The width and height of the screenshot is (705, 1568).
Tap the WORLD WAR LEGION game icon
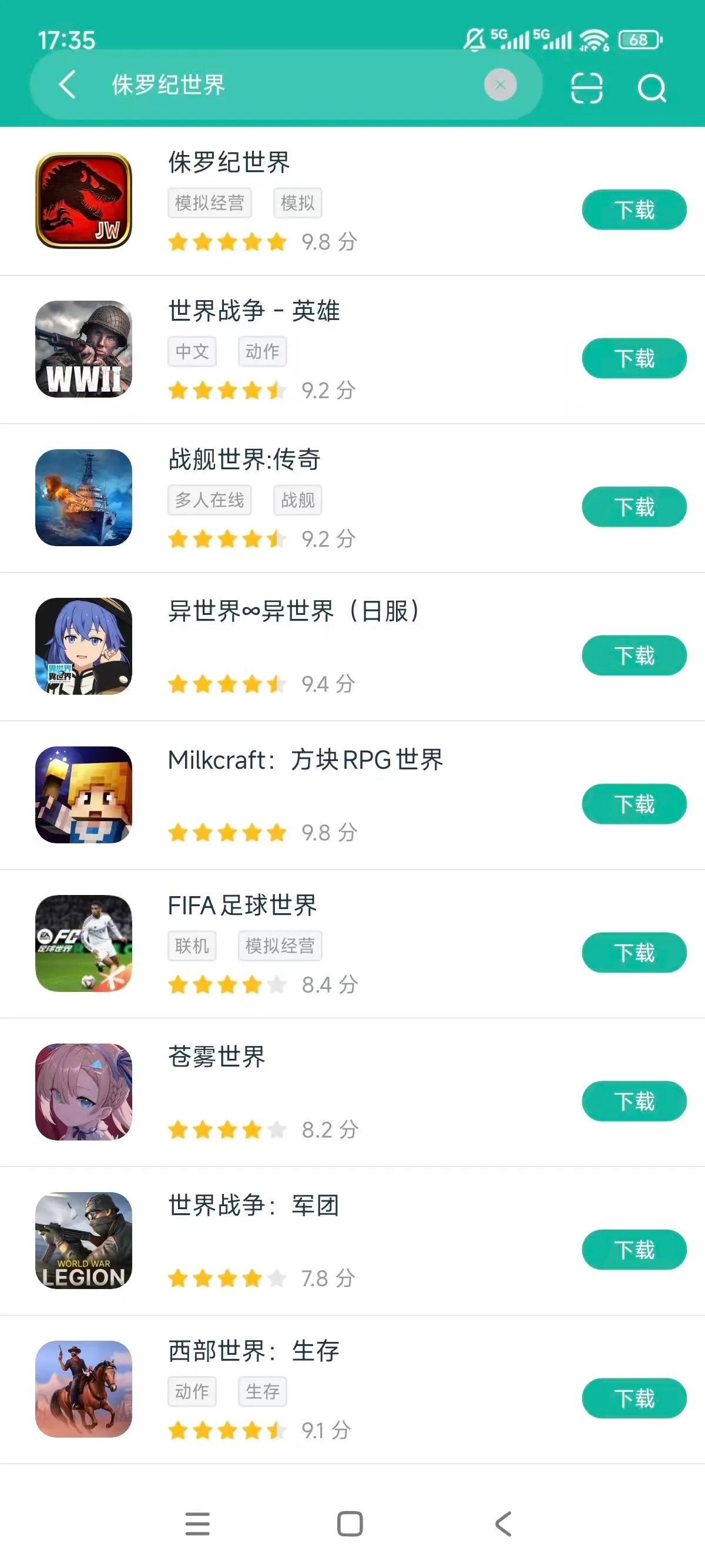[x=83, y=1241]
